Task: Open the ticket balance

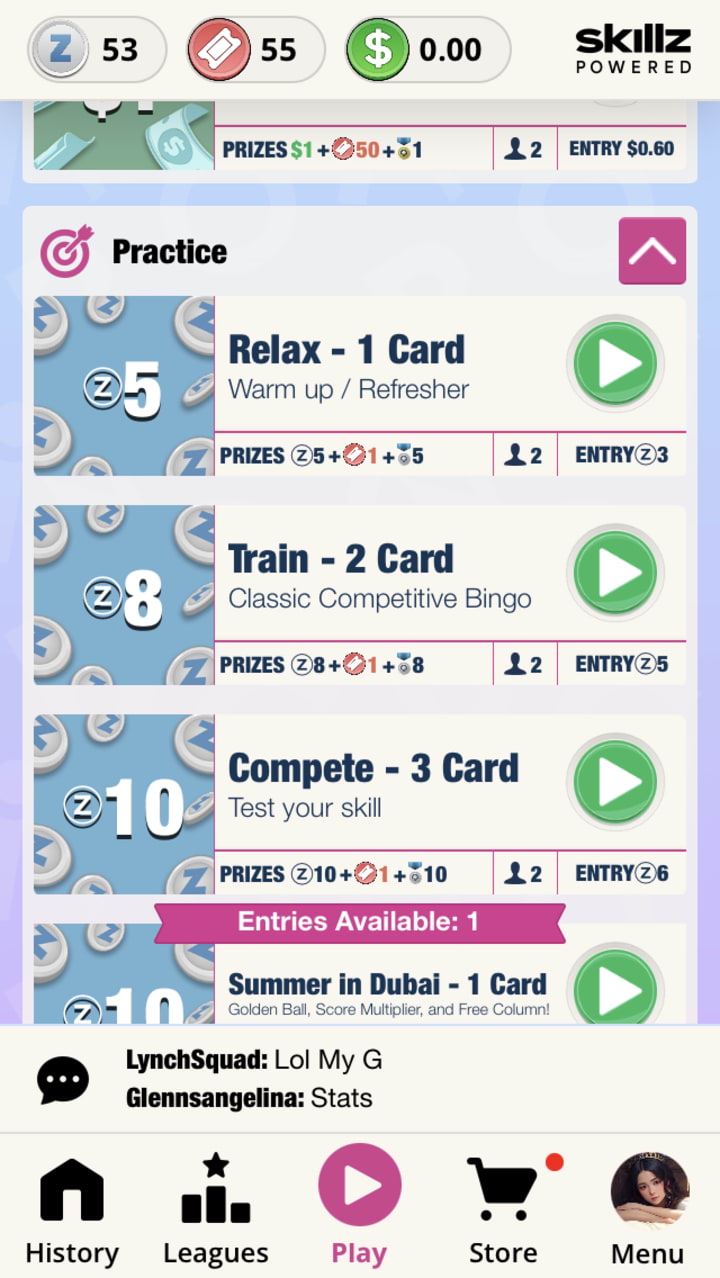Action: coord(255,49)
